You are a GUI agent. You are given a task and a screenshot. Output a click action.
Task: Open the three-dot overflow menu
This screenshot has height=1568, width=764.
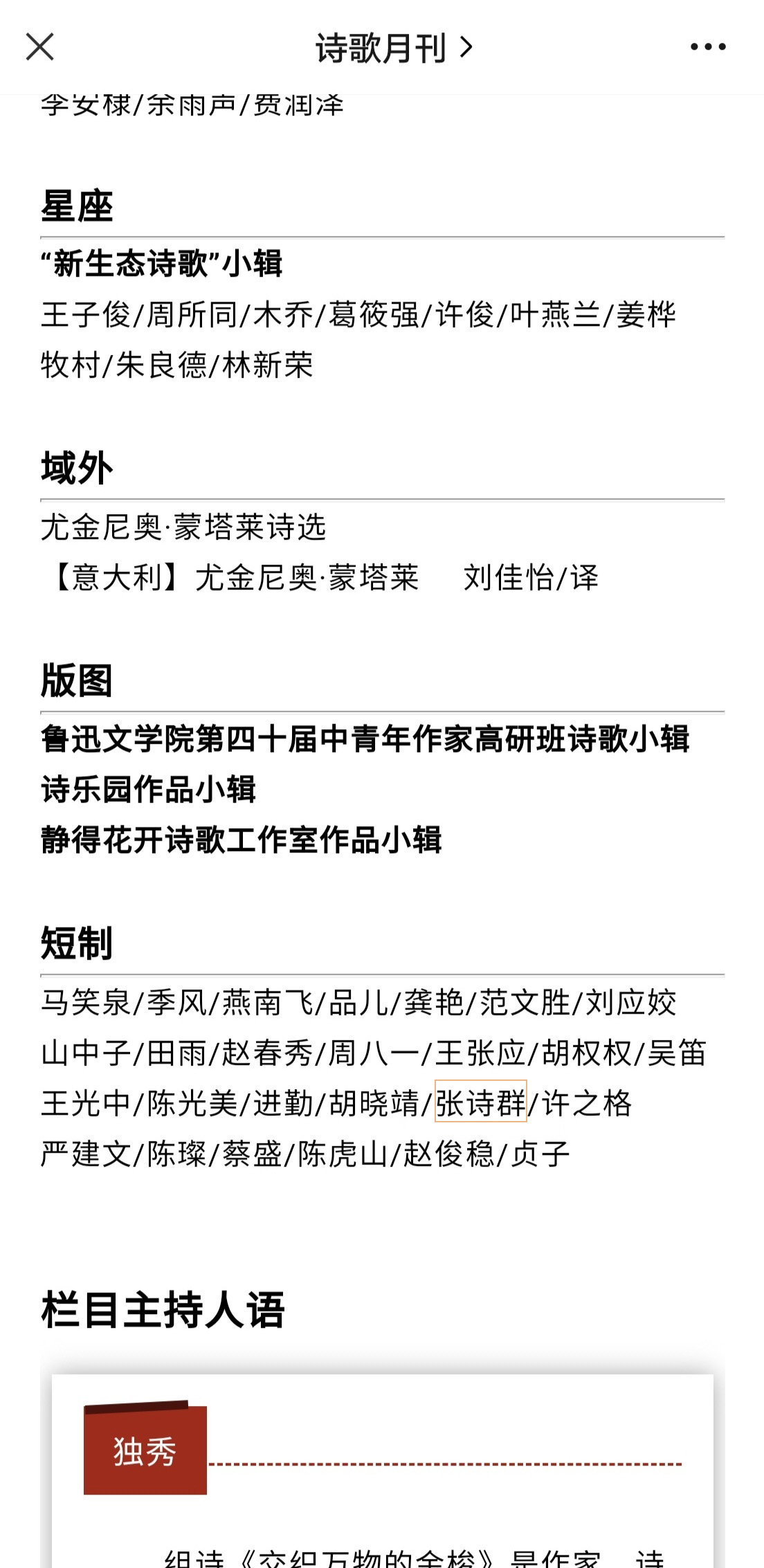[x=708, y=47]
